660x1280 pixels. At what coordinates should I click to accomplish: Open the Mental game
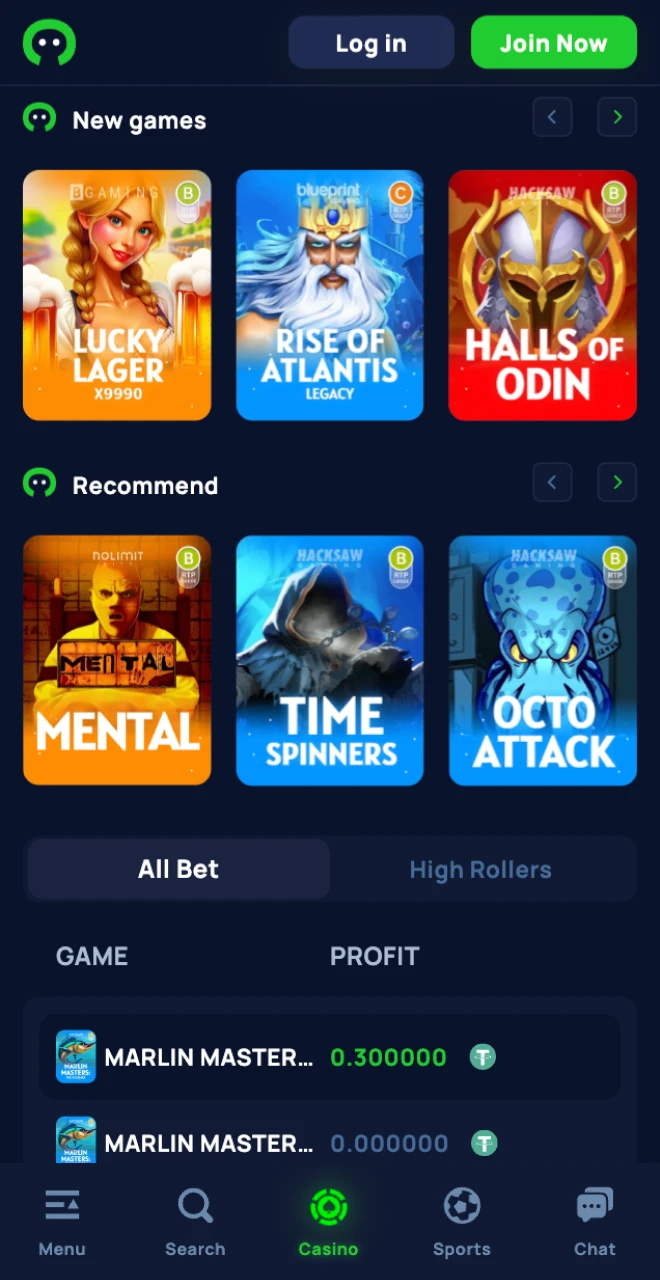coord(117,660)
